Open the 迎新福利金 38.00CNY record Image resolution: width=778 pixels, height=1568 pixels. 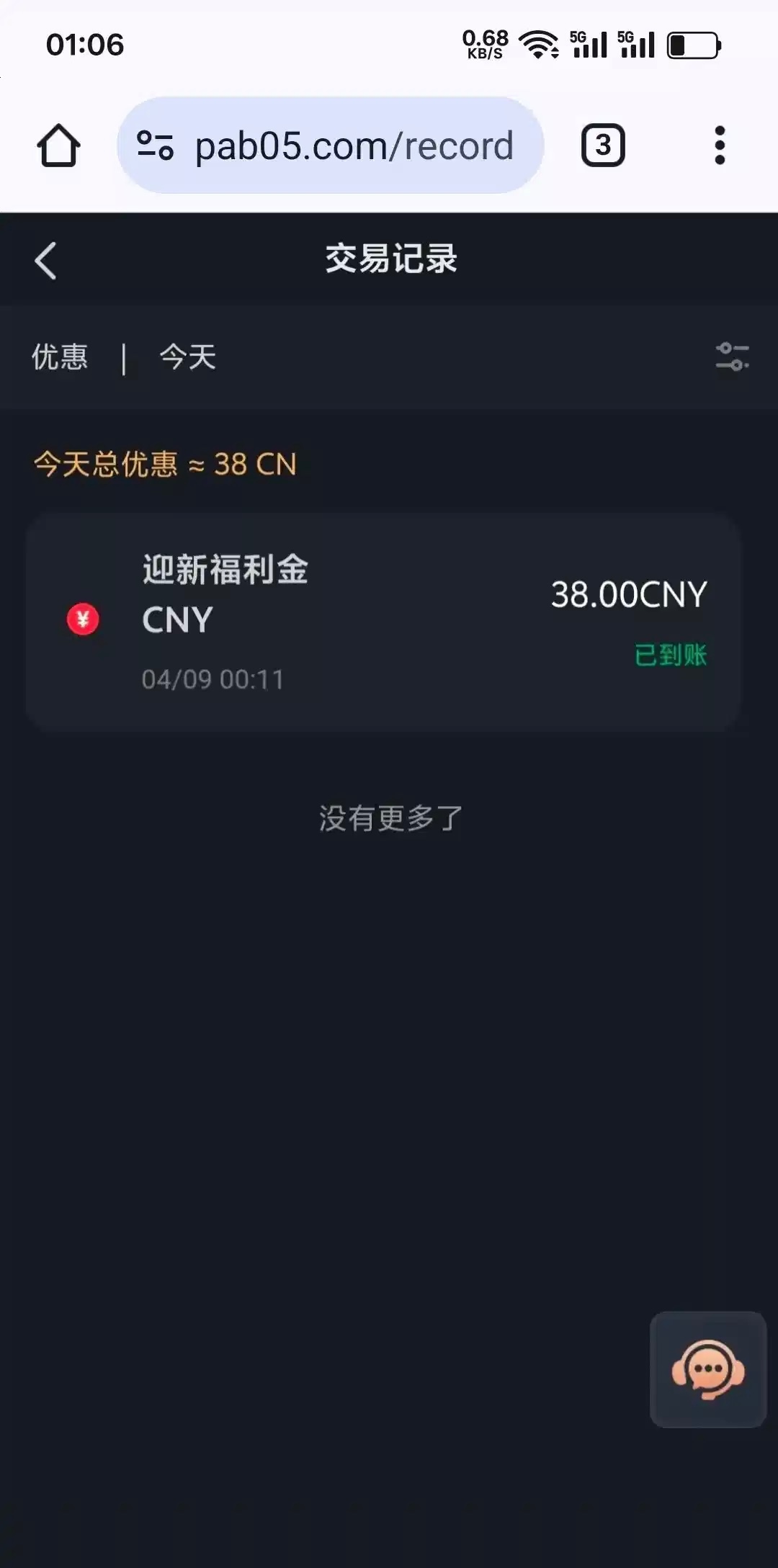[383, 622]
